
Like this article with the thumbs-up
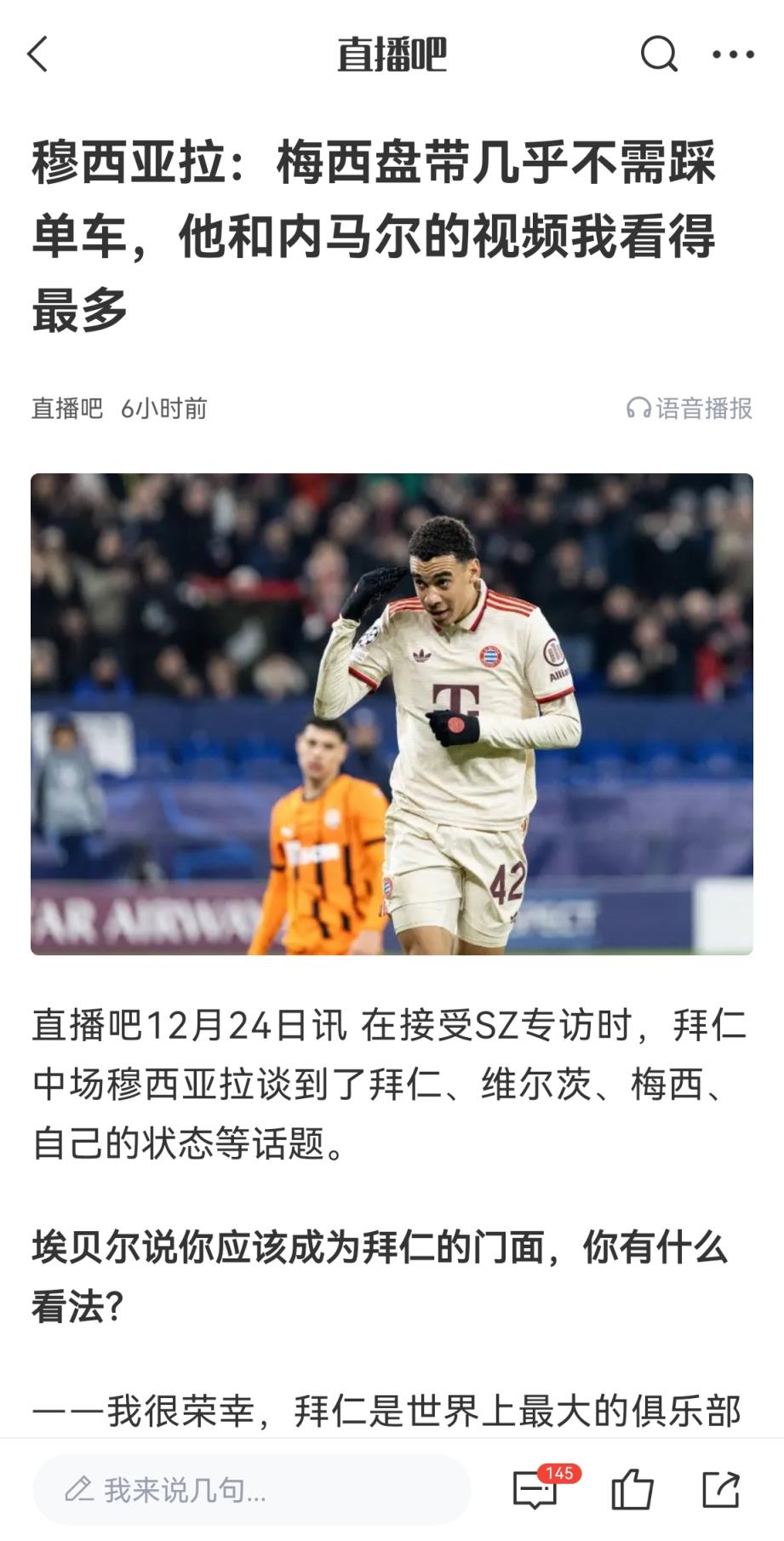tap(632, 1489)
